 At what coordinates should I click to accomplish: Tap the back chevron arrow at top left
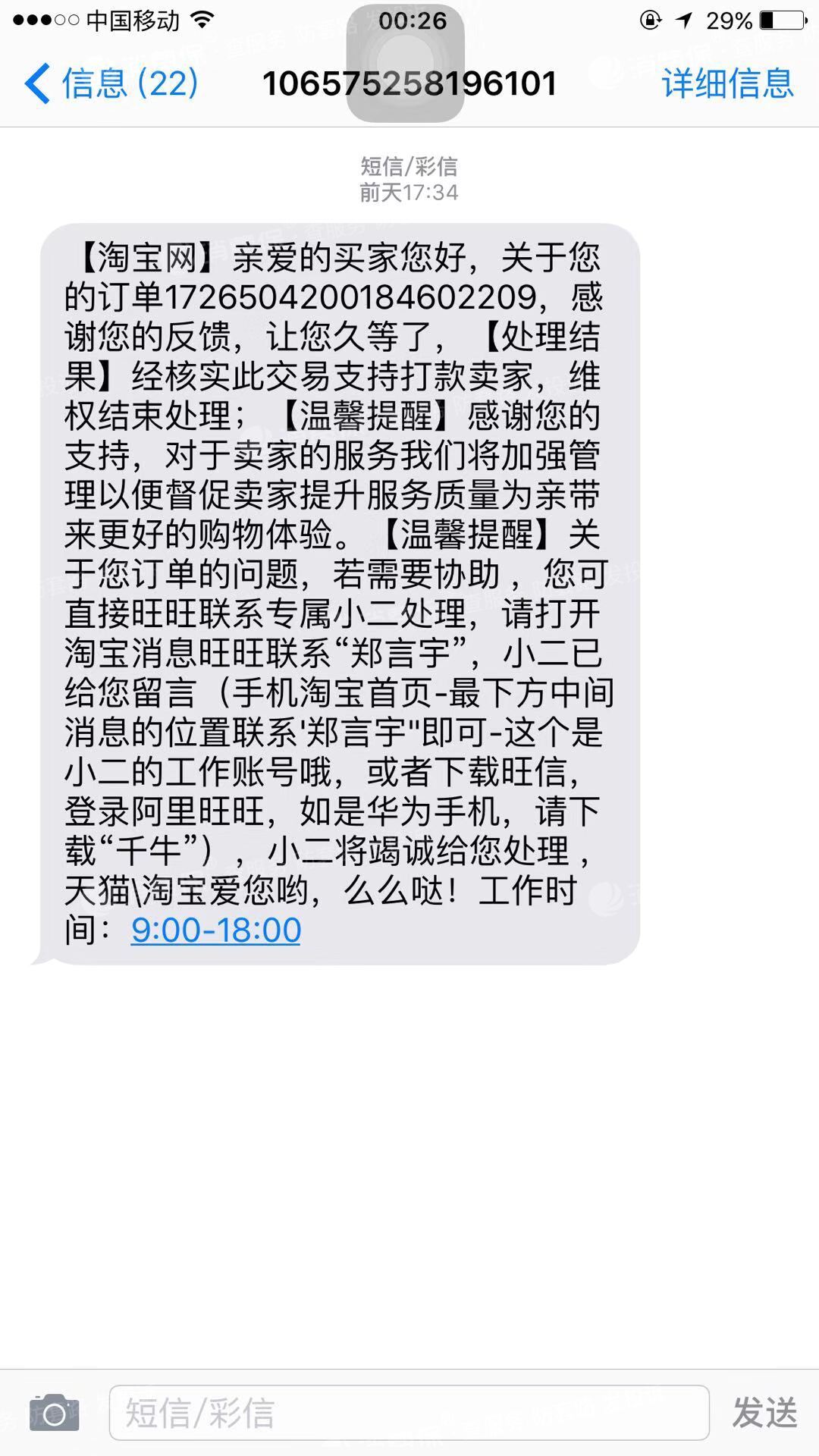pos(37,83)
